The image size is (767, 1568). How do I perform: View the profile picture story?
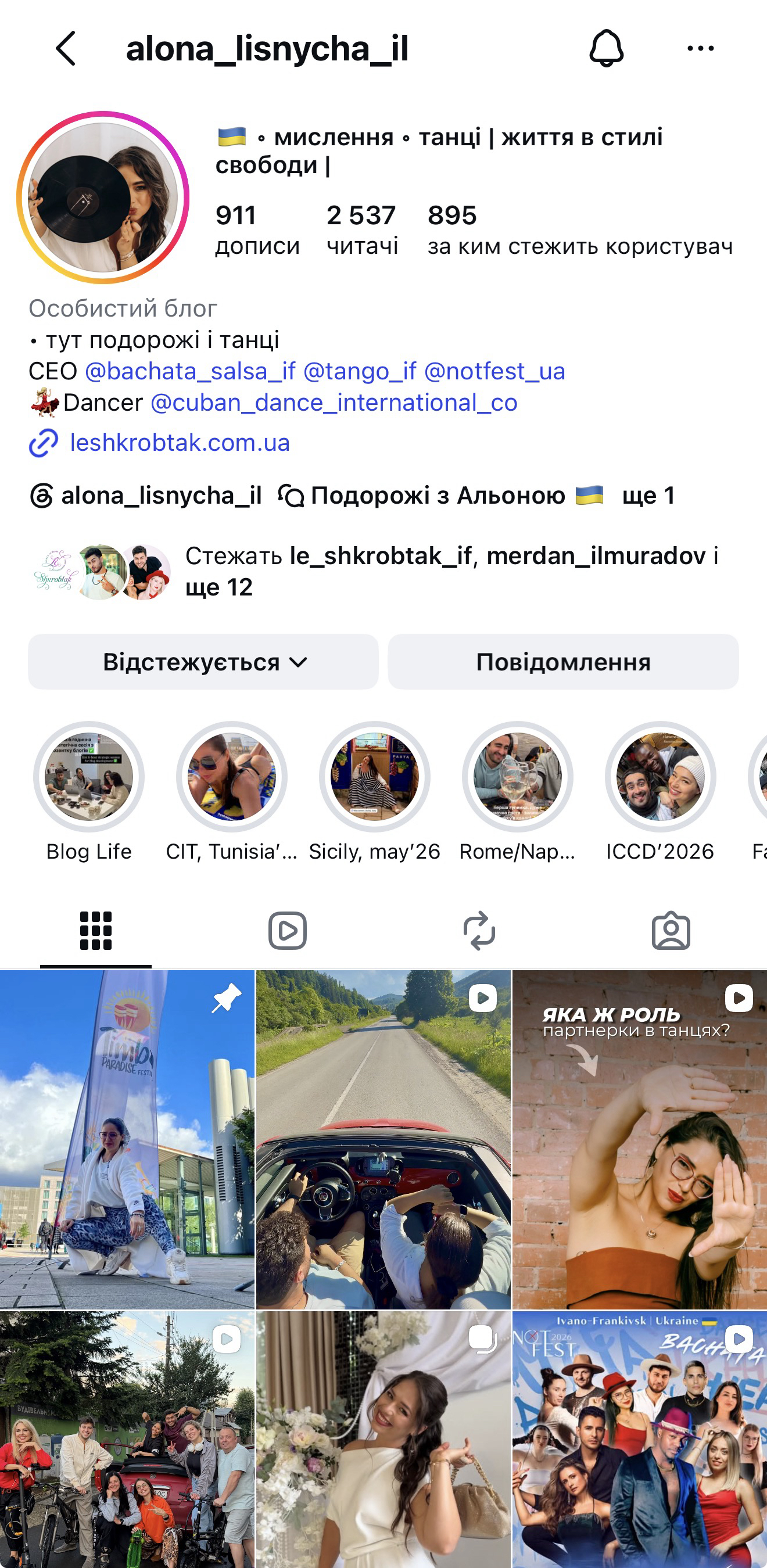(x=103, y=197)
